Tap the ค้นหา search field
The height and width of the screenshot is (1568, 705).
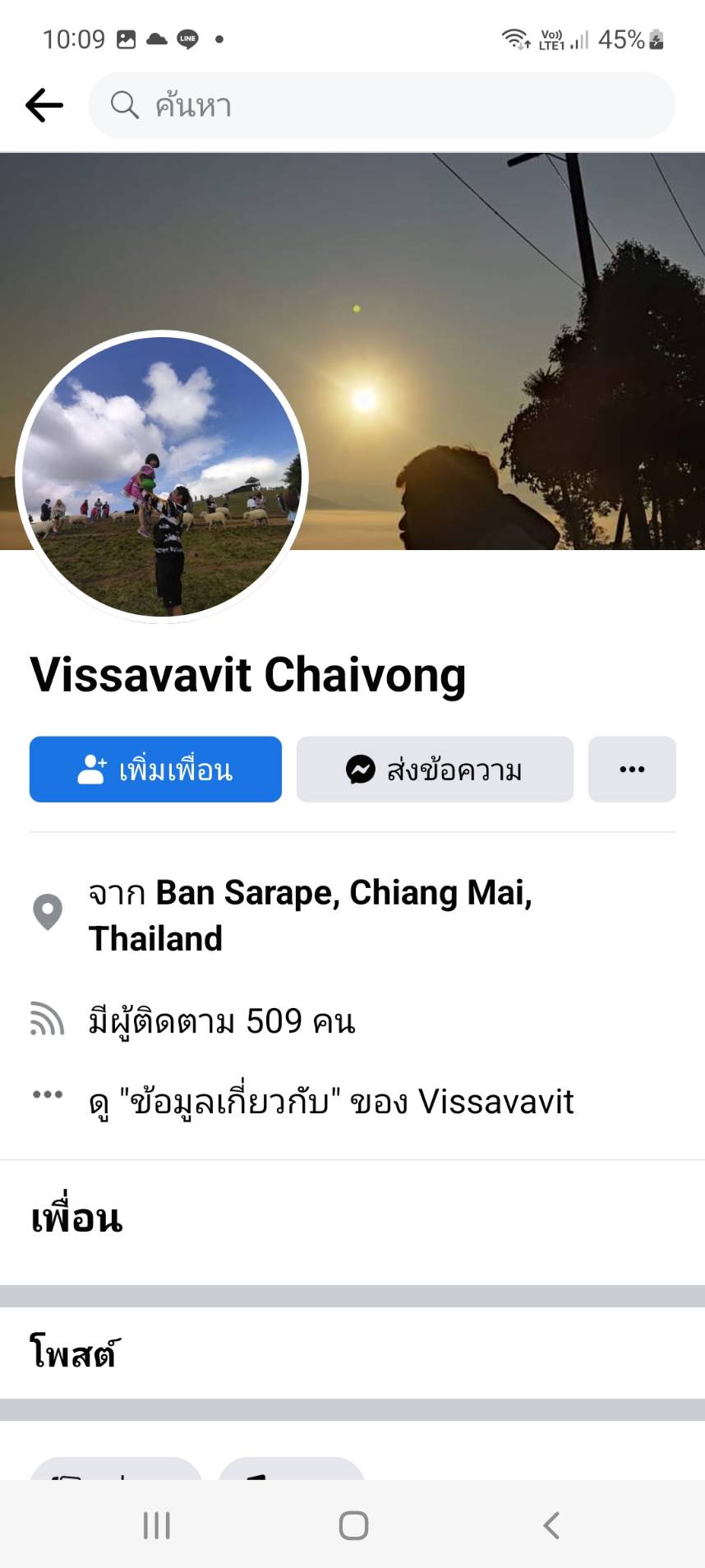coord(381,105)
